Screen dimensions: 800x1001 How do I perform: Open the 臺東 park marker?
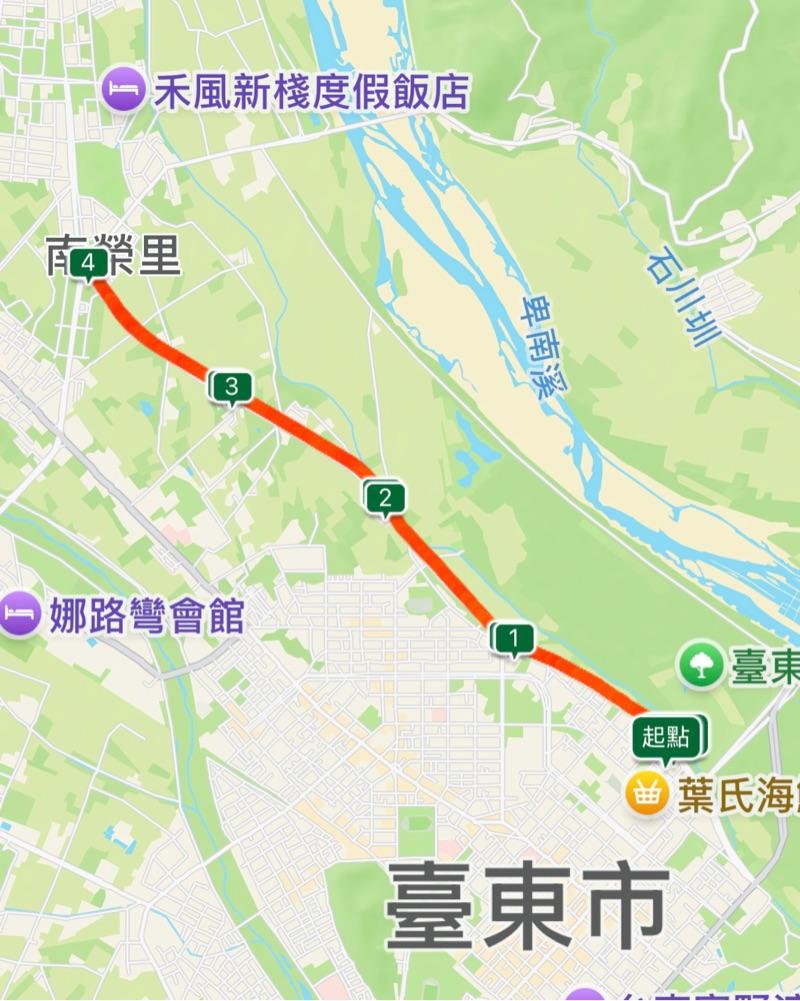tap(700, 666)
